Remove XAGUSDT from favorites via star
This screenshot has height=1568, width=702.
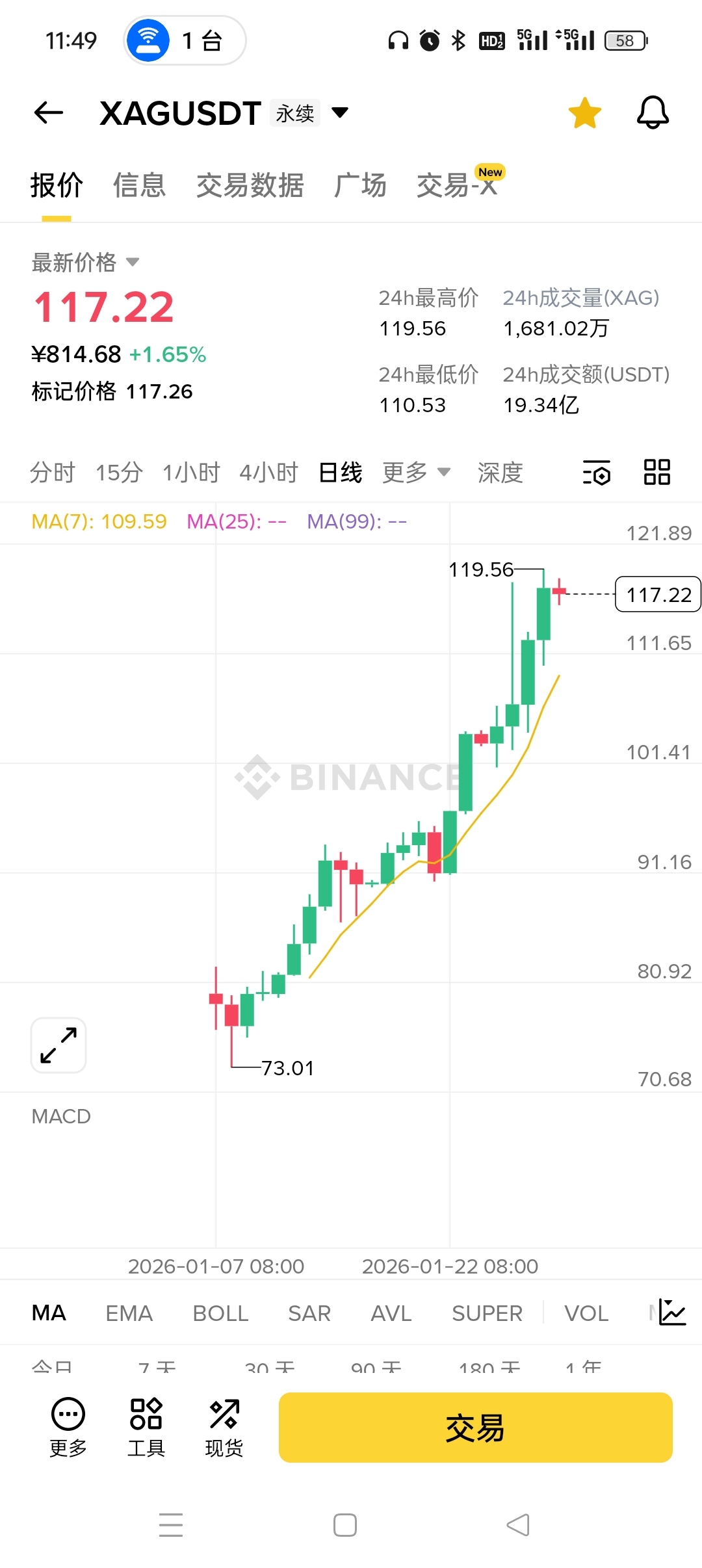click(x=584, y=112)
